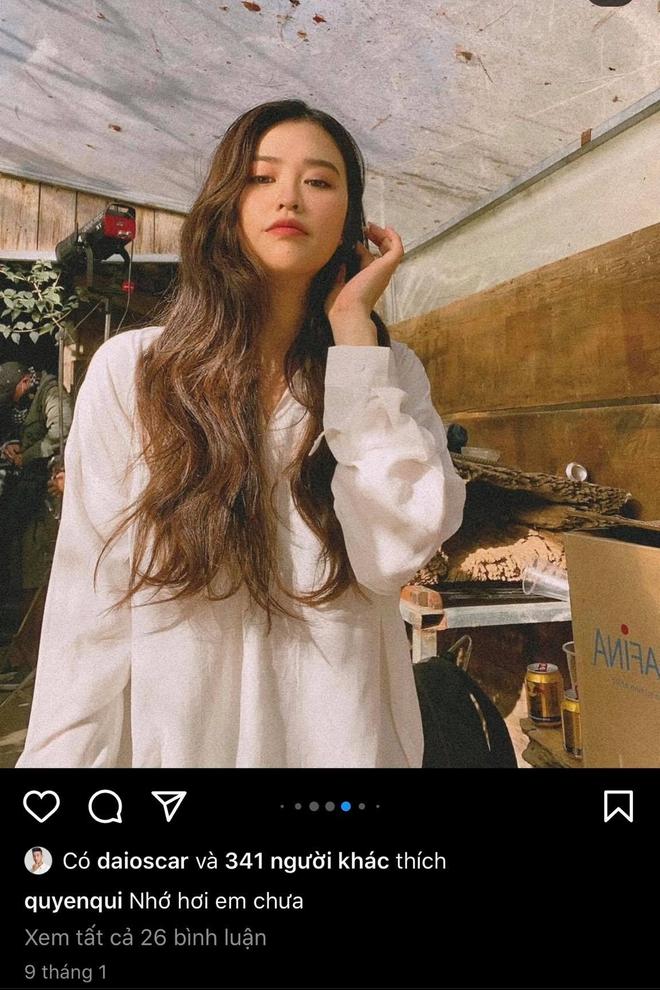View the 341 người khác likes list
The height and width of the screenshot is (990, 660).
coord(307,861)
